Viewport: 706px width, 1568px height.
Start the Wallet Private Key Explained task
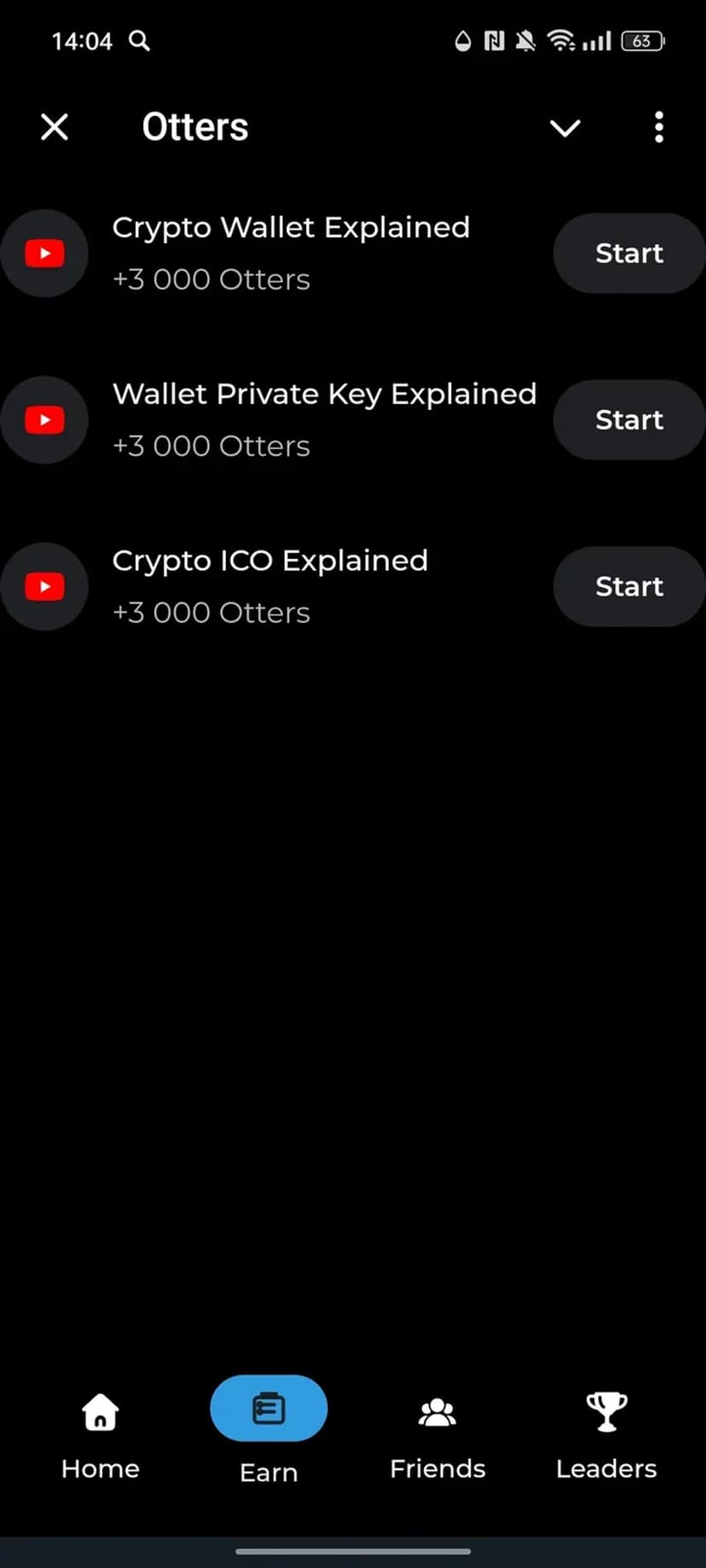pyautogui.click(x=628, y=420)
